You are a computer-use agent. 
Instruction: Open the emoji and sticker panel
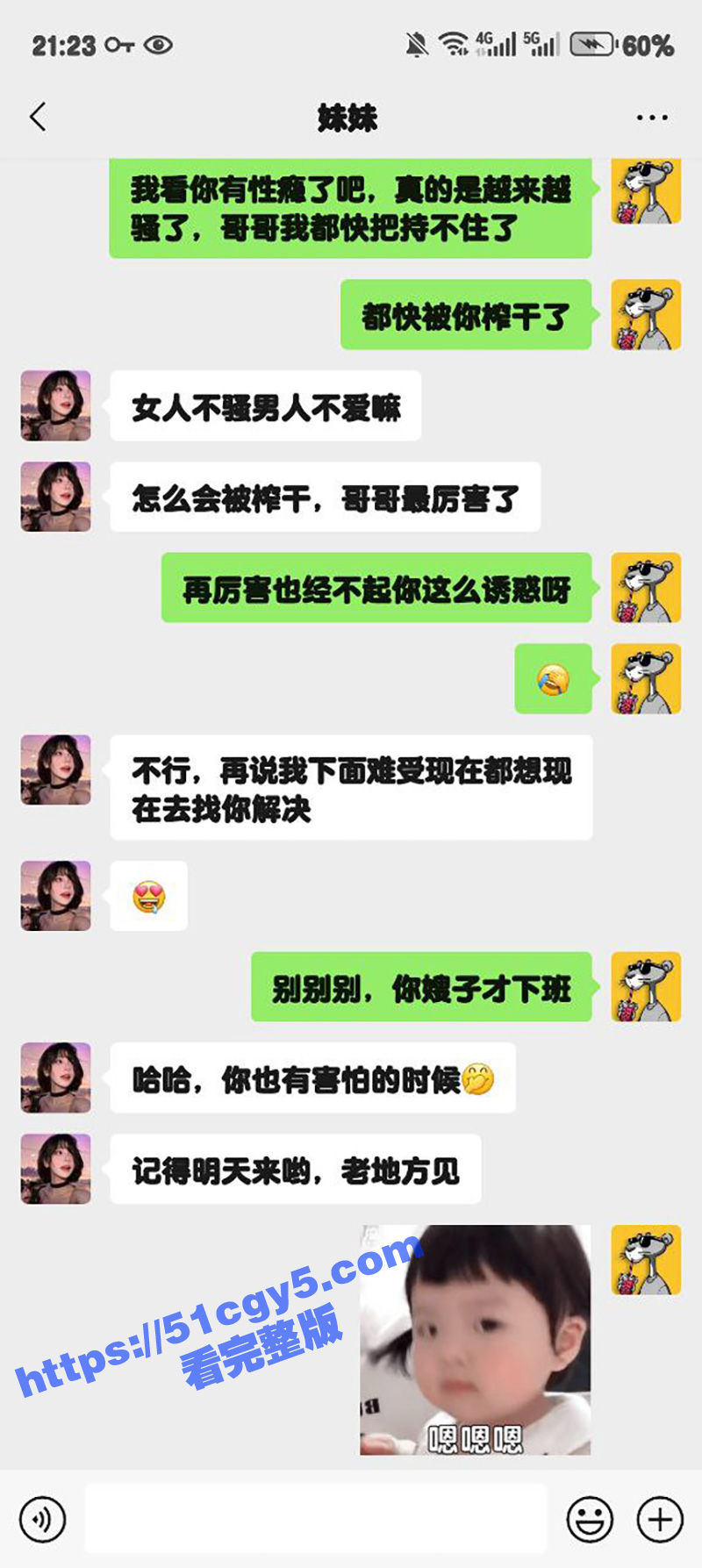(590, 1519)
